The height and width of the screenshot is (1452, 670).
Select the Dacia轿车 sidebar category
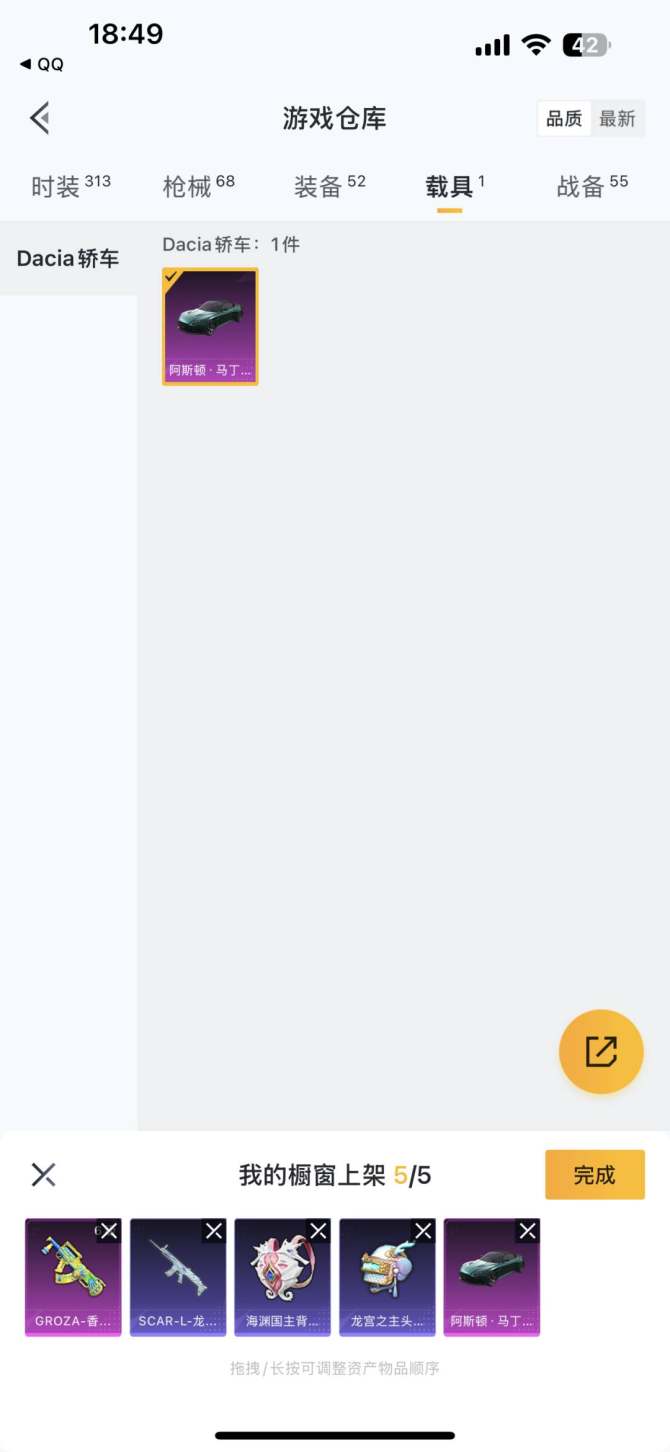click(68, 259)
